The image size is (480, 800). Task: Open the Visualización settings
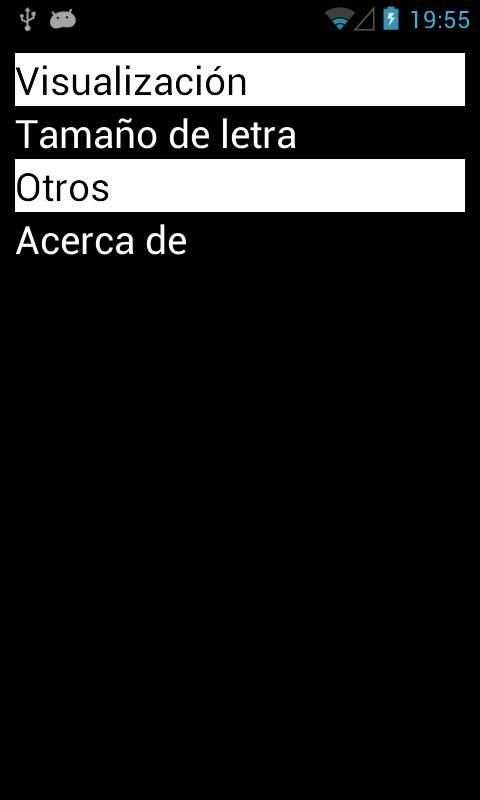point(240,80)
